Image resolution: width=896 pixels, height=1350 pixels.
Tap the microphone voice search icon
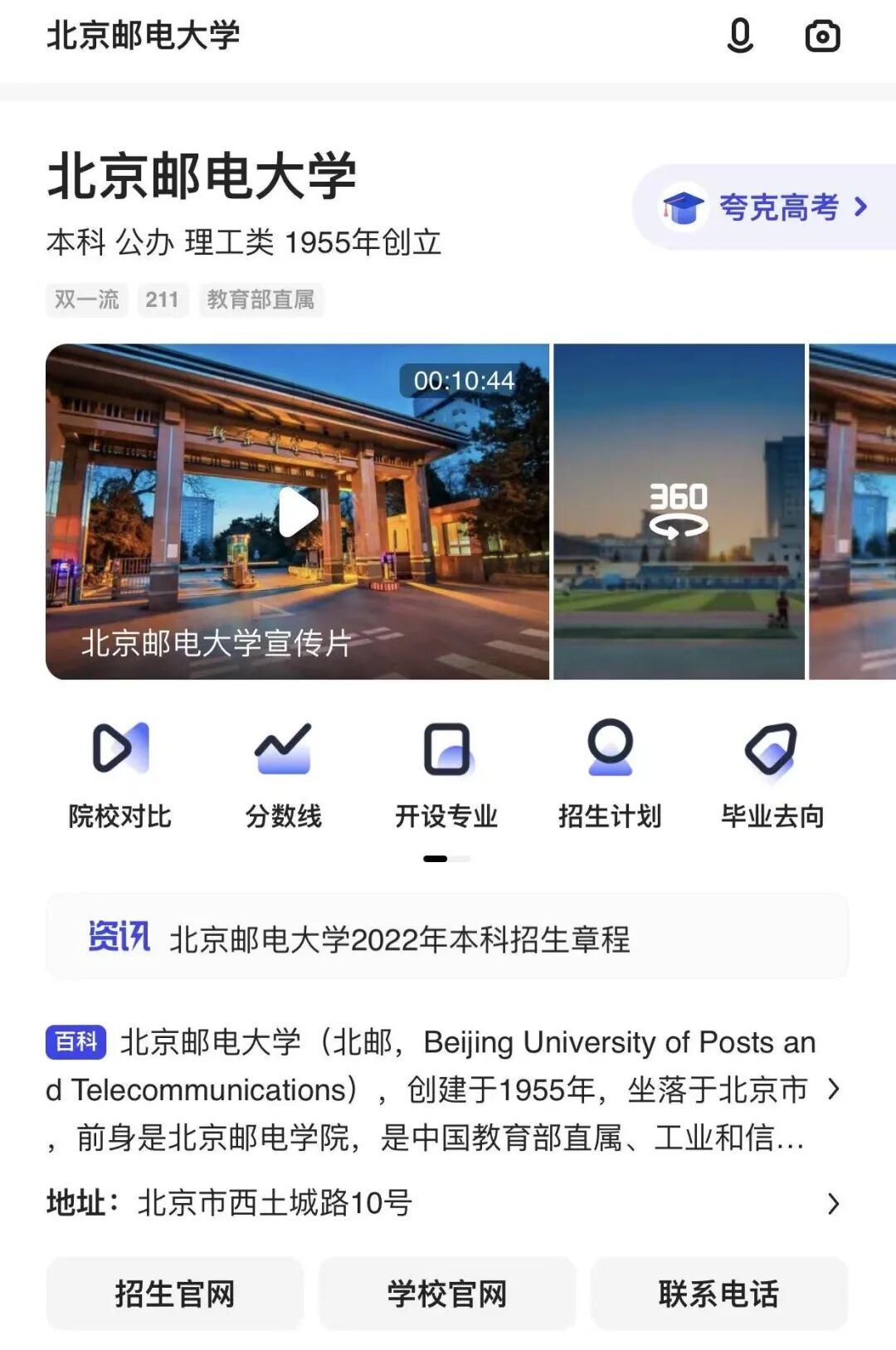(739, 37)
